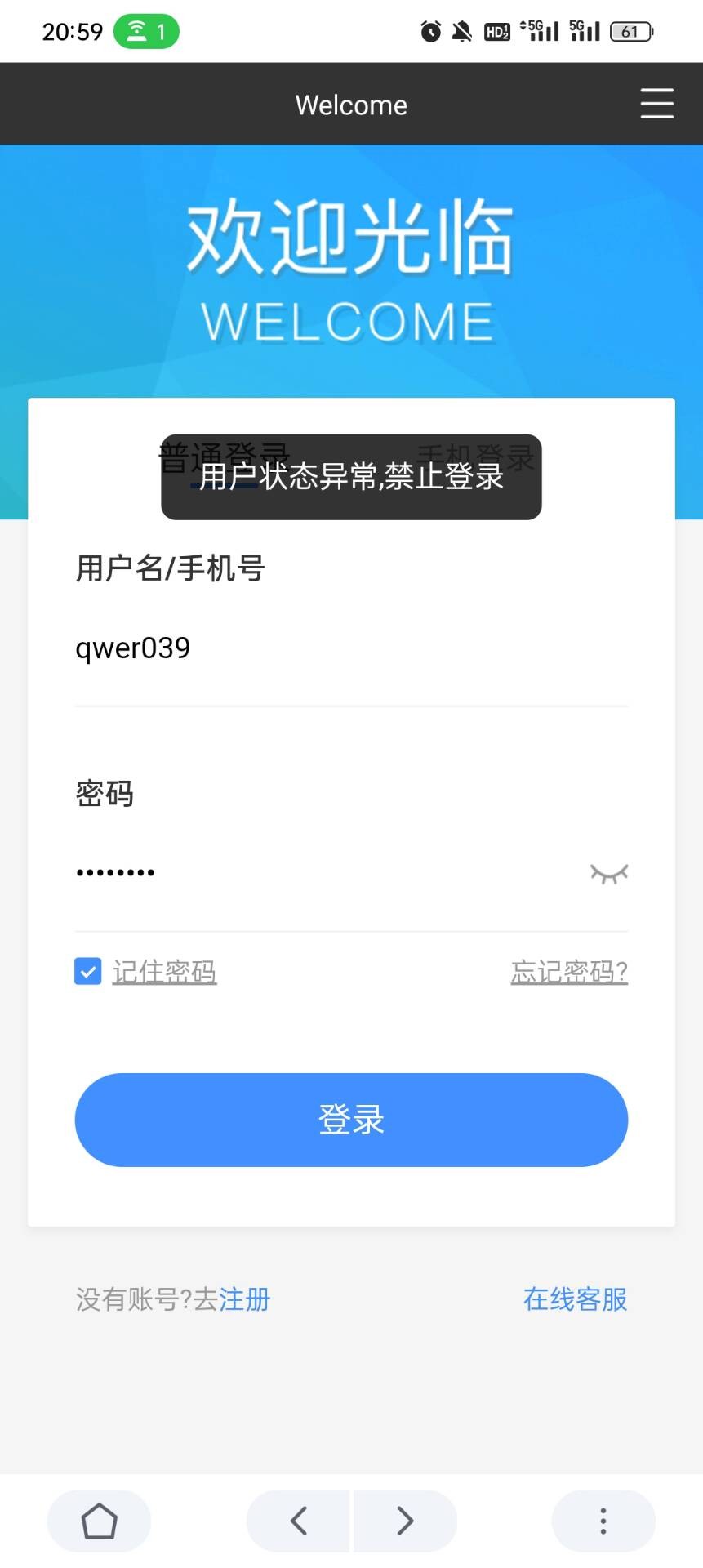Navigate back in the browser
Viewport: 703px width, 1568px height.
299,1521
